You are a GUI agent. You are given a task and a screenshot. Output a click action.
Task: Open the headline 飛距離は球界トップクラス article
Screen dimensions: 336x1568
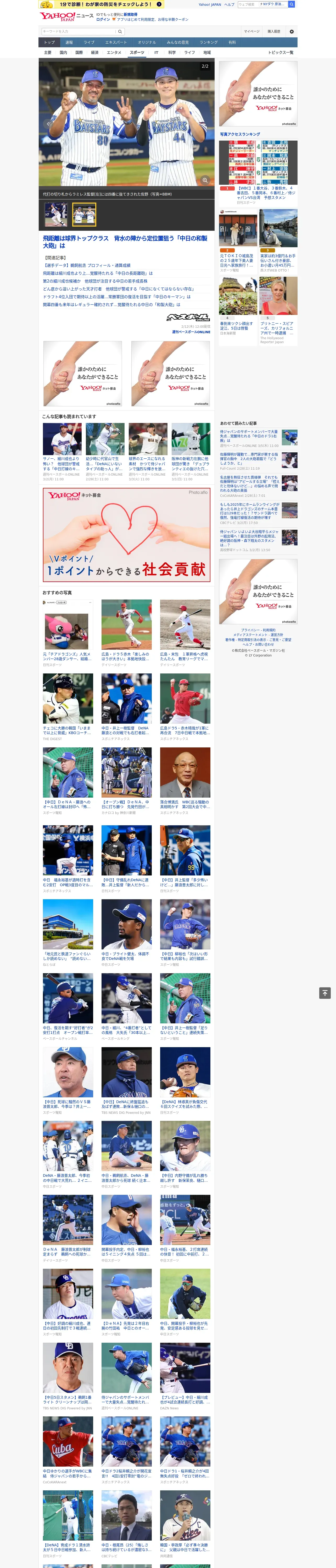125,242
